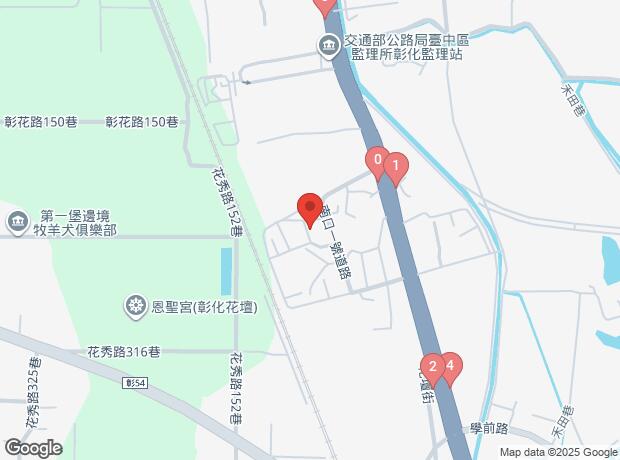Open the 恩聖宮(彰化花壇) place icon

coord(137,304)
